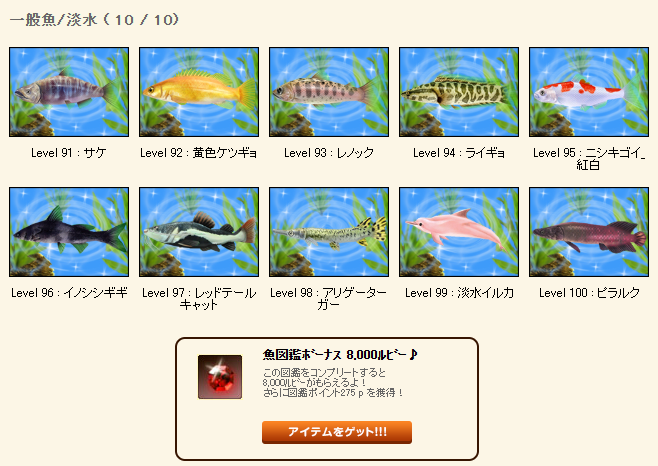The height and width of the screenshot is (466, 658).
Task: Open the Level 95 ニシキゴイ紅白 tile
Action: tap(589, 92)
